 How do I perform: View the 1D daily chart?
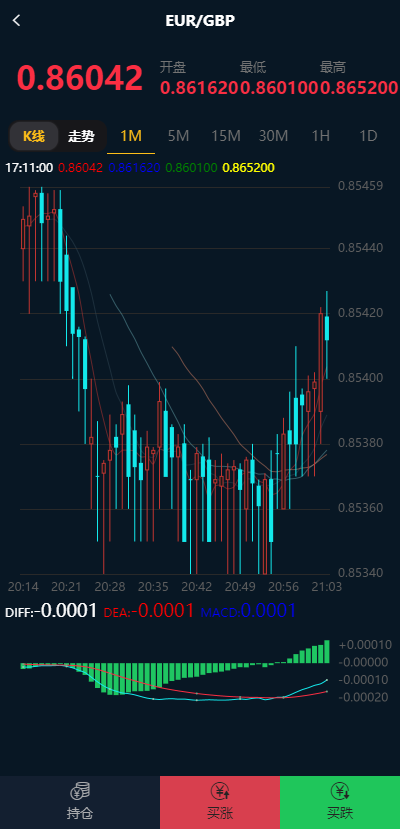coord(368,136)
